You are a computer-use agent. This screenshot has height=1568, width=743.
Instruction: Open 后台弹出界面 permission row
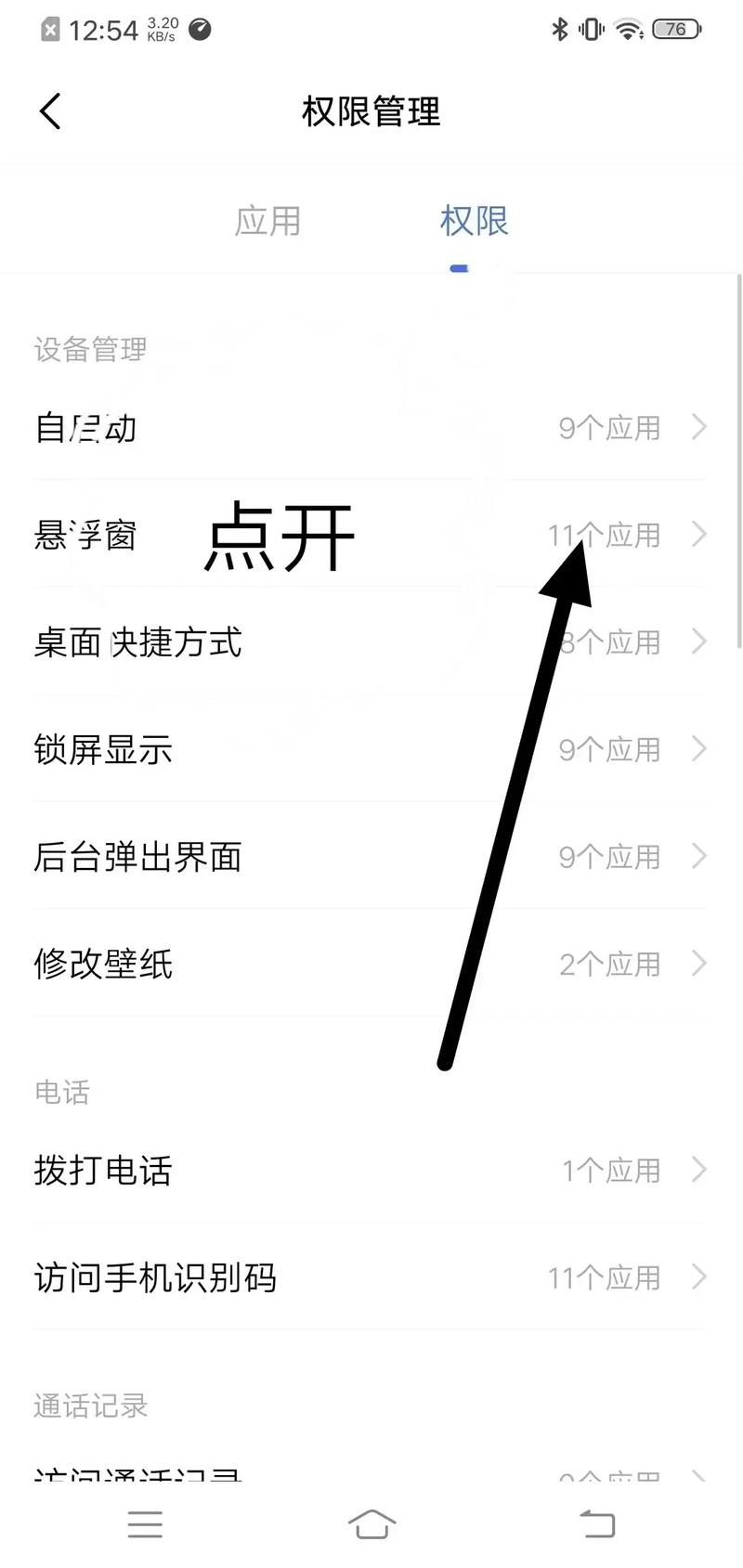[x=371, y=857]
